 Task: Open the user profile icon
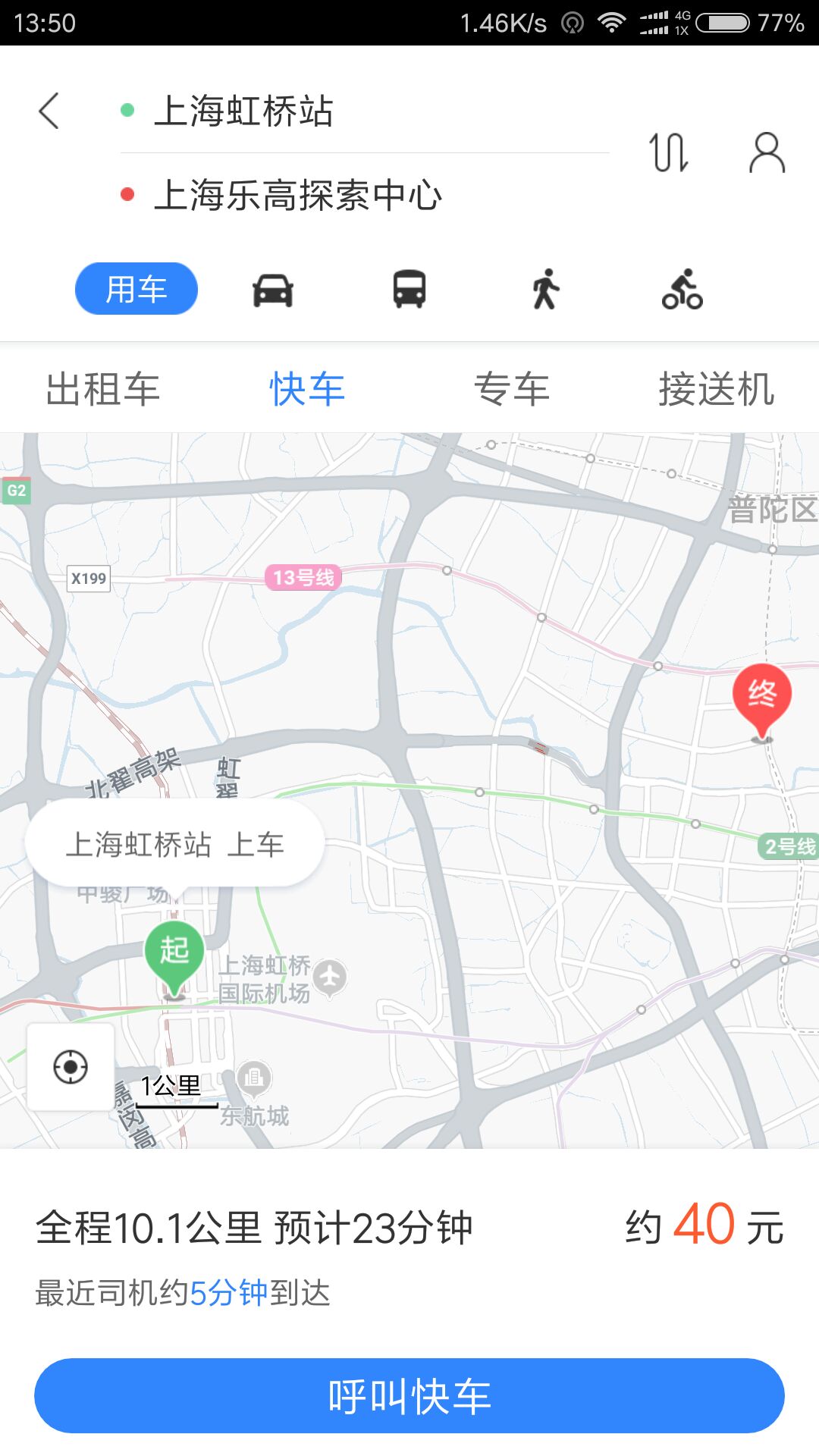(767, 152)
